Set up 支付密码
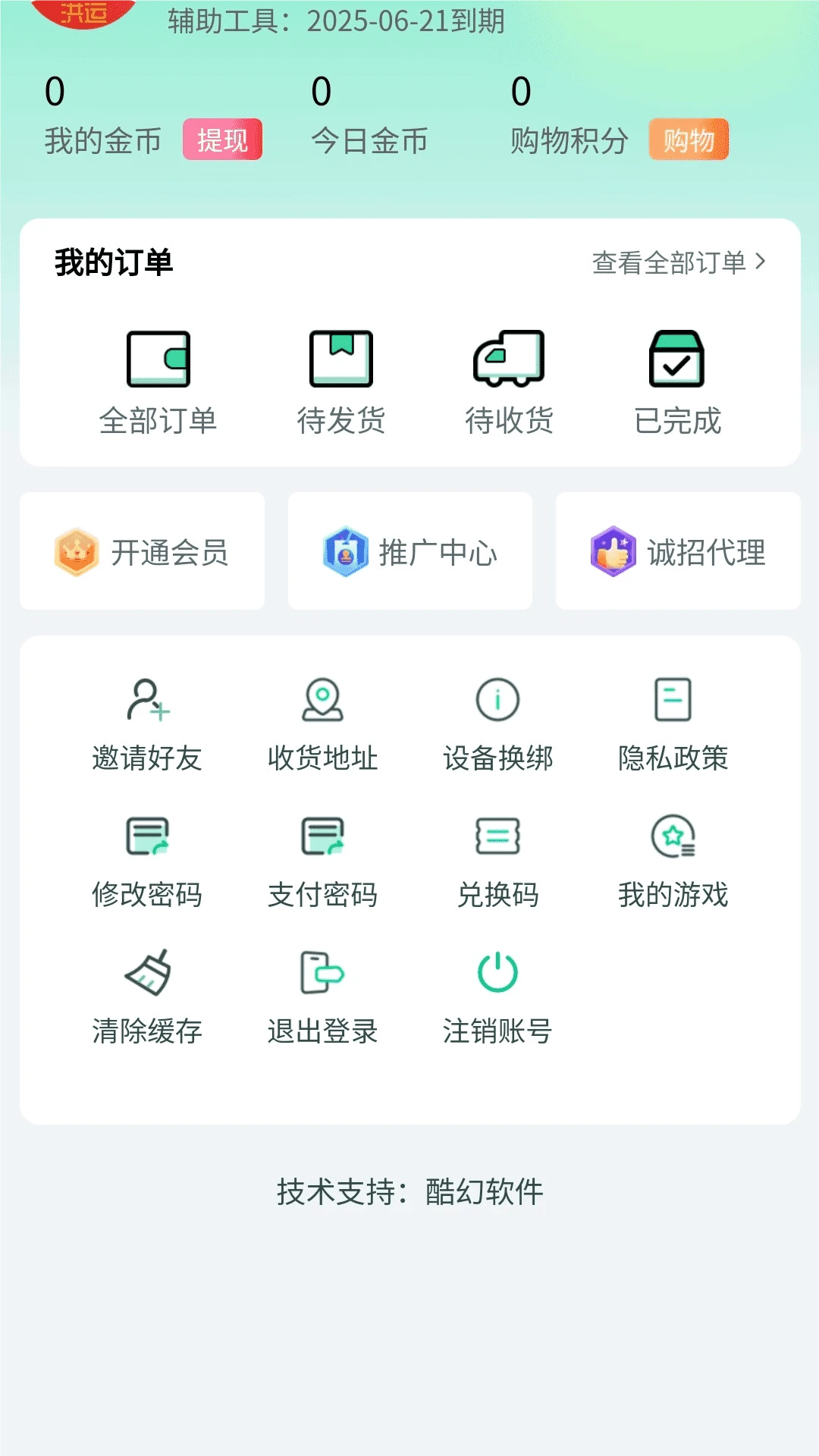Screen dimensions: 819x1456 pos(322,861)
